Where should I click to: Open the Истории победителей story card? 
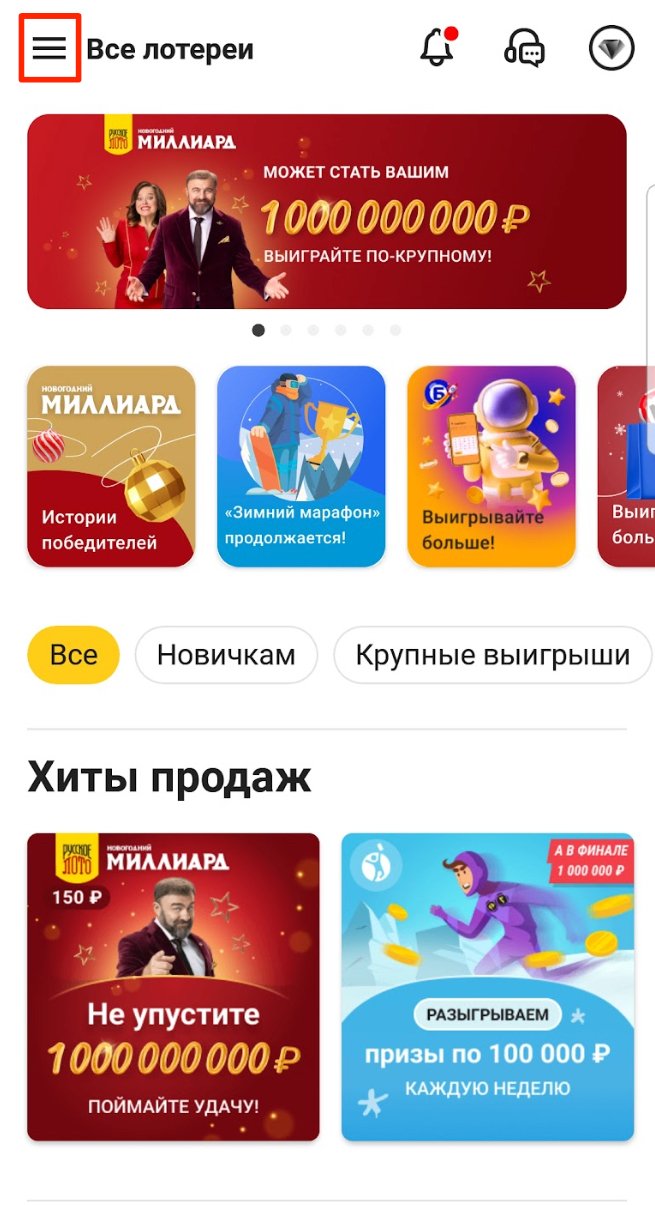click(x=111, y=466)
